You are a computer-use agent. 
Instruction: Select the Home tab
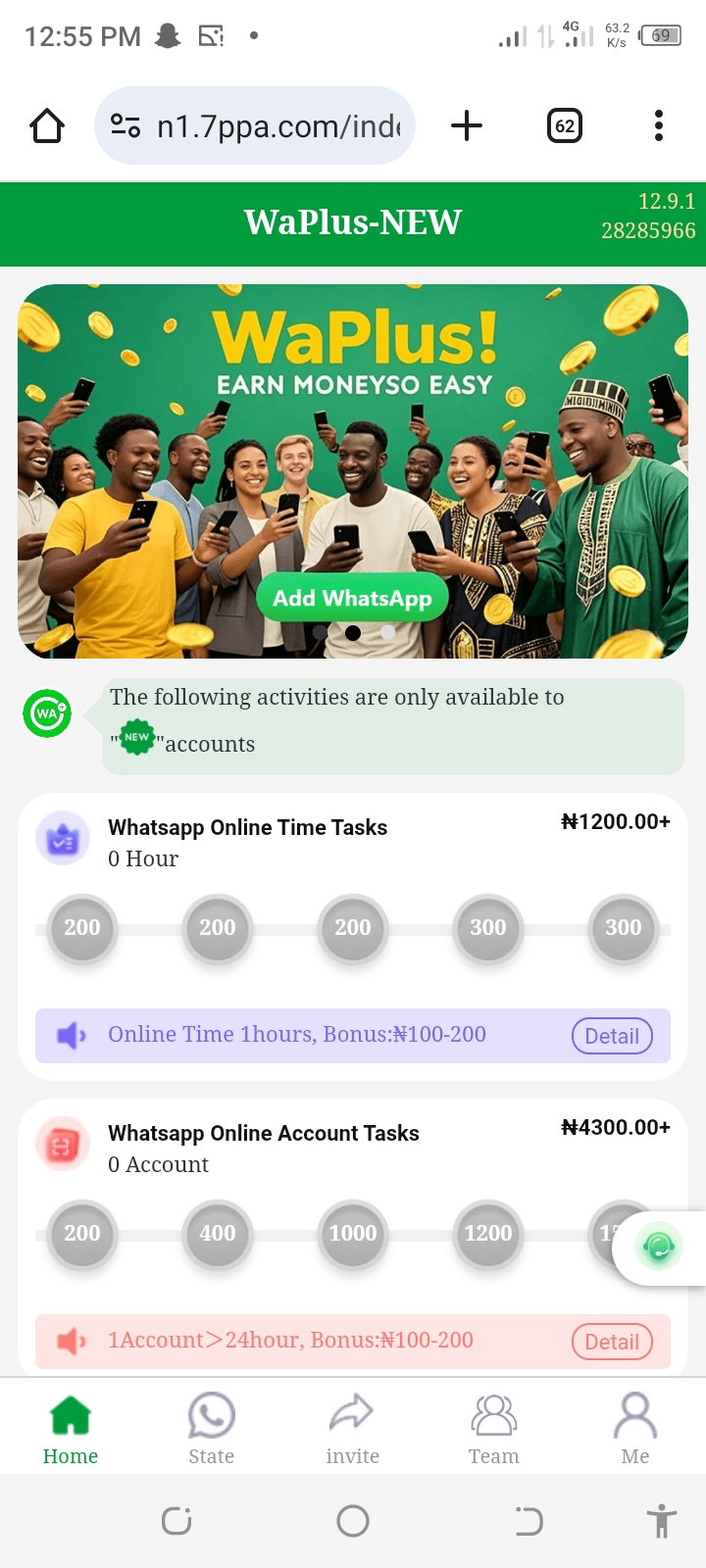(71, 1429)
